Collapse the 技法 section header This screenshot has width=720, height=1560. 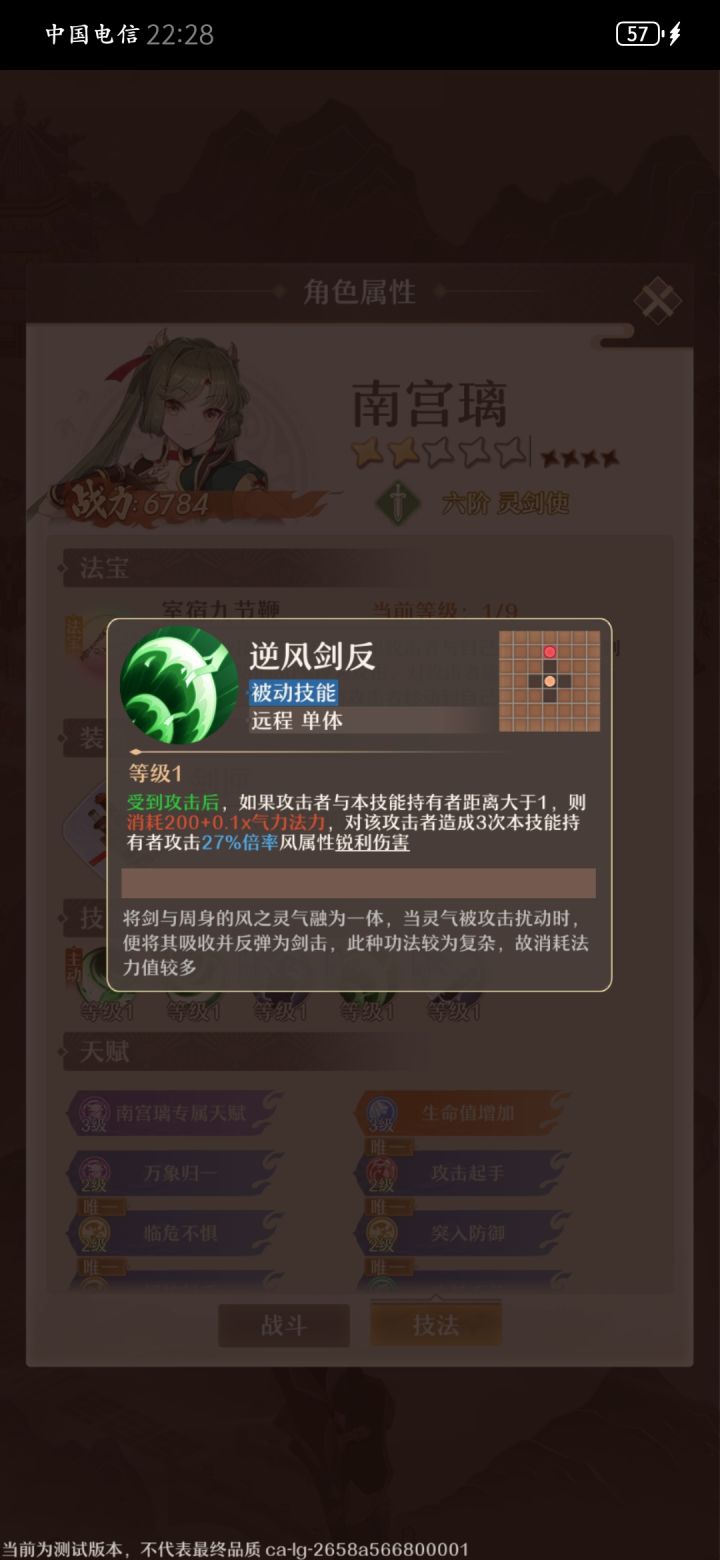[x=90, y=920]
